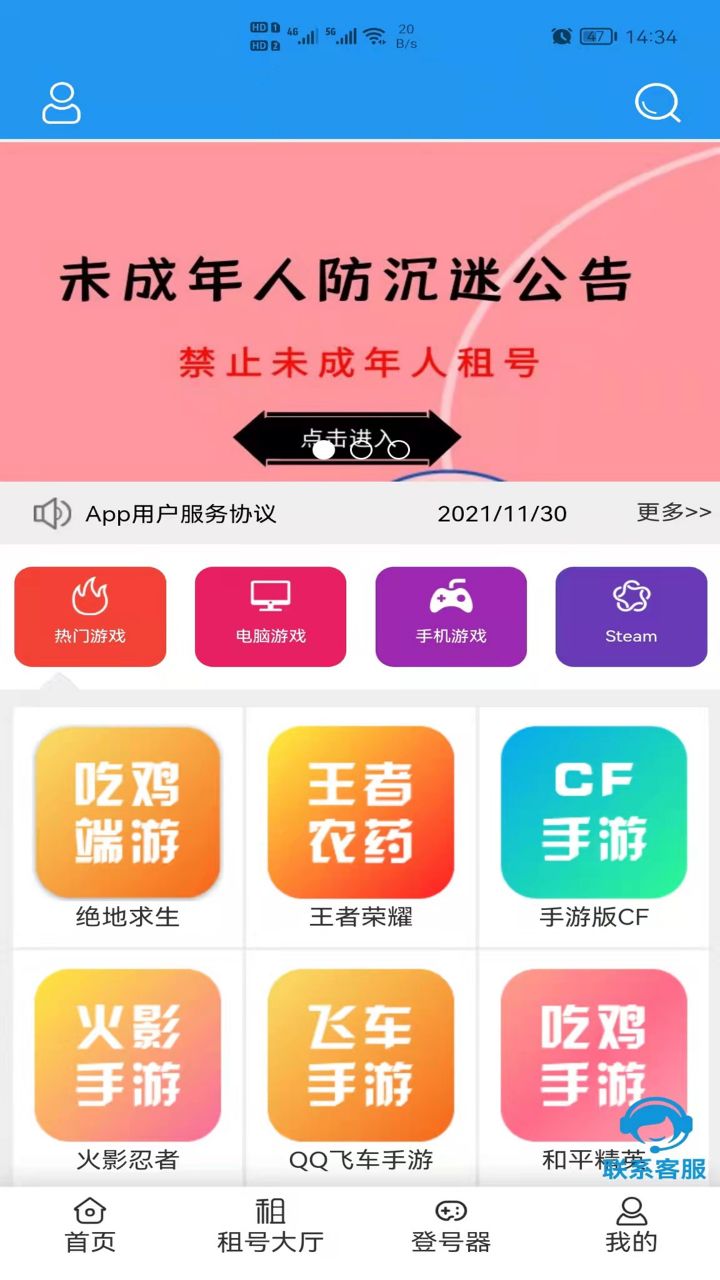Open the user profile icon top left

pyautogui.click(x=61, y=104)
